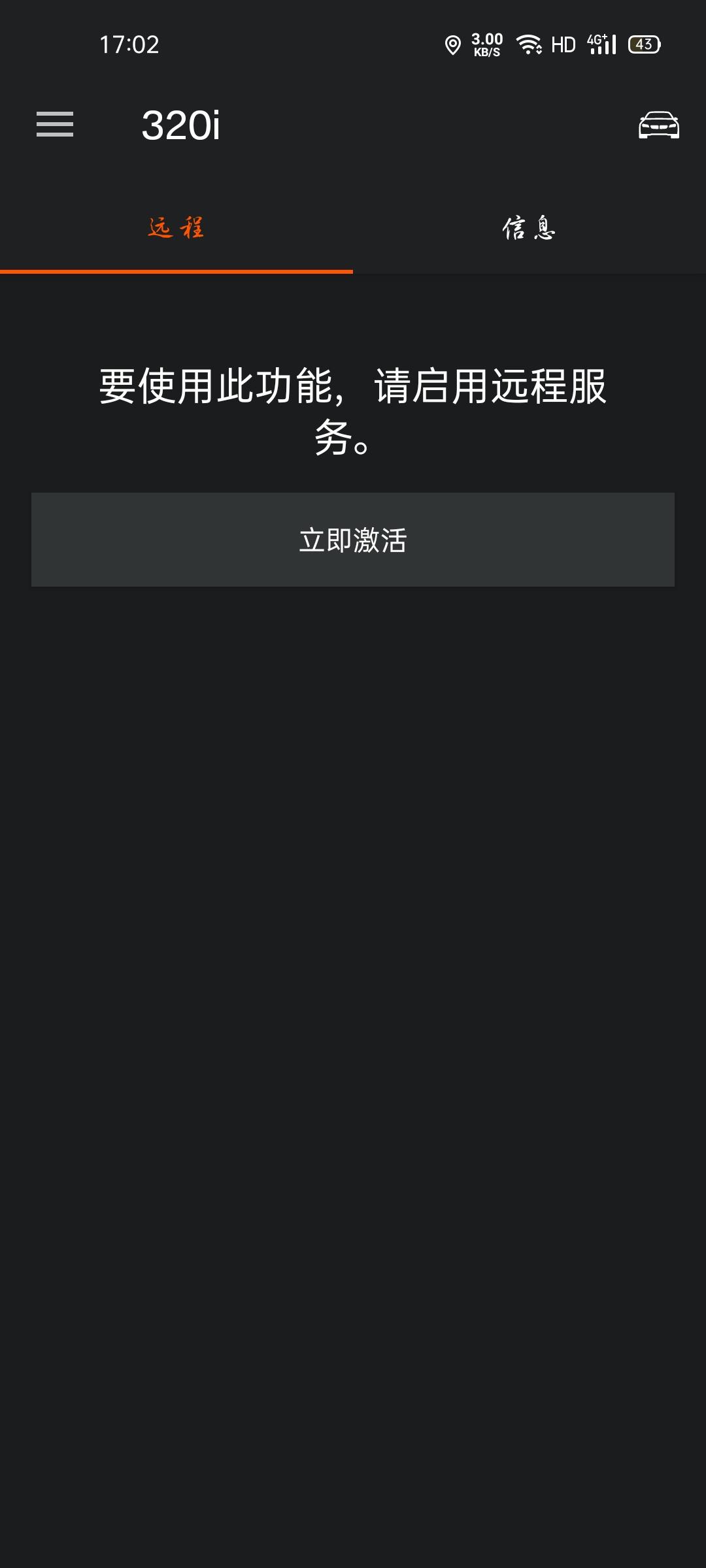Viewport: 706px width, 1568px height.
Task: Select the 远程 tab
Action: click(x=176, y=228)
